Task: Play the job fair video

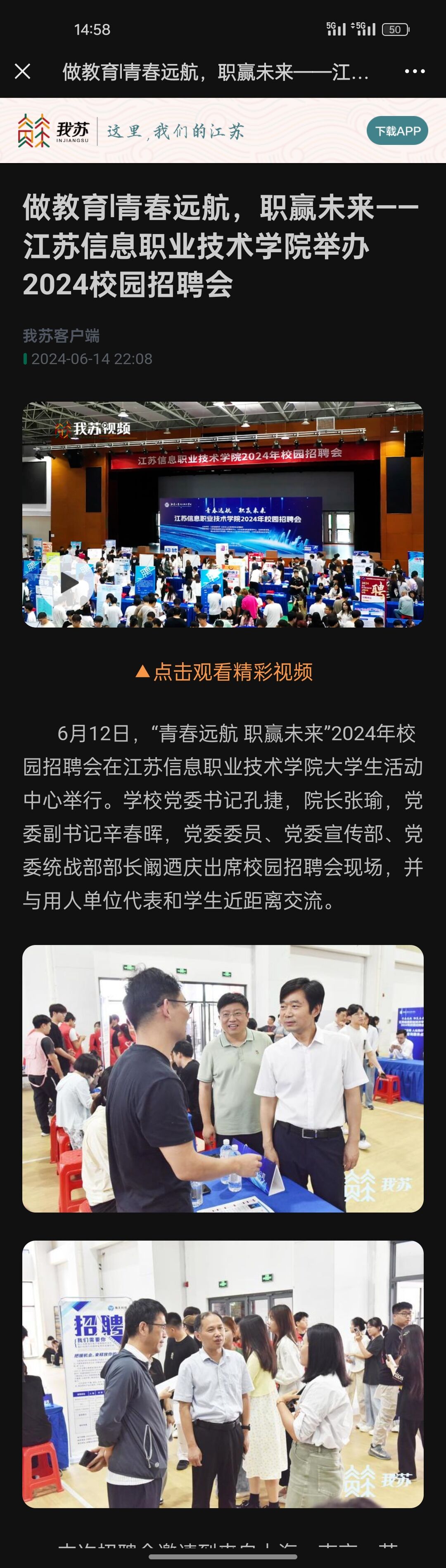Action: [x=69, y=583]
